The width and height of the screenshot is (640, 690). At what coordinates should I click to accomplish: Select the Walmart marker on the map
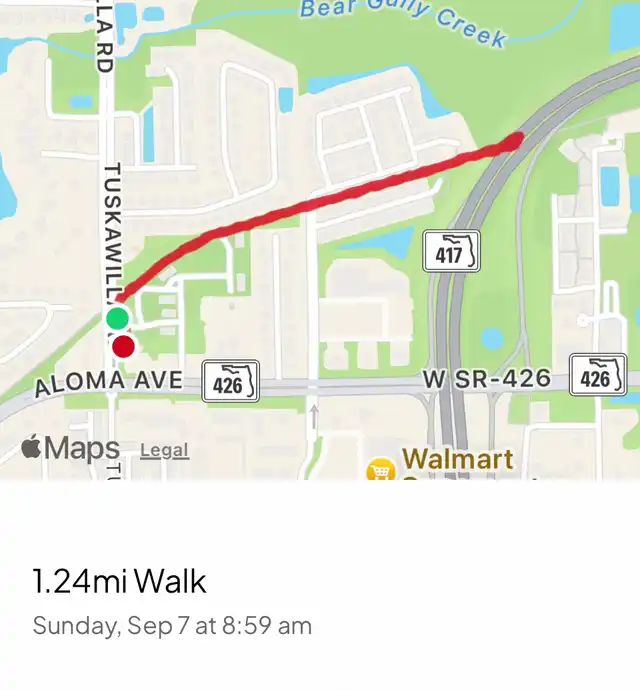pyautogui.click(x=380, y=470)
